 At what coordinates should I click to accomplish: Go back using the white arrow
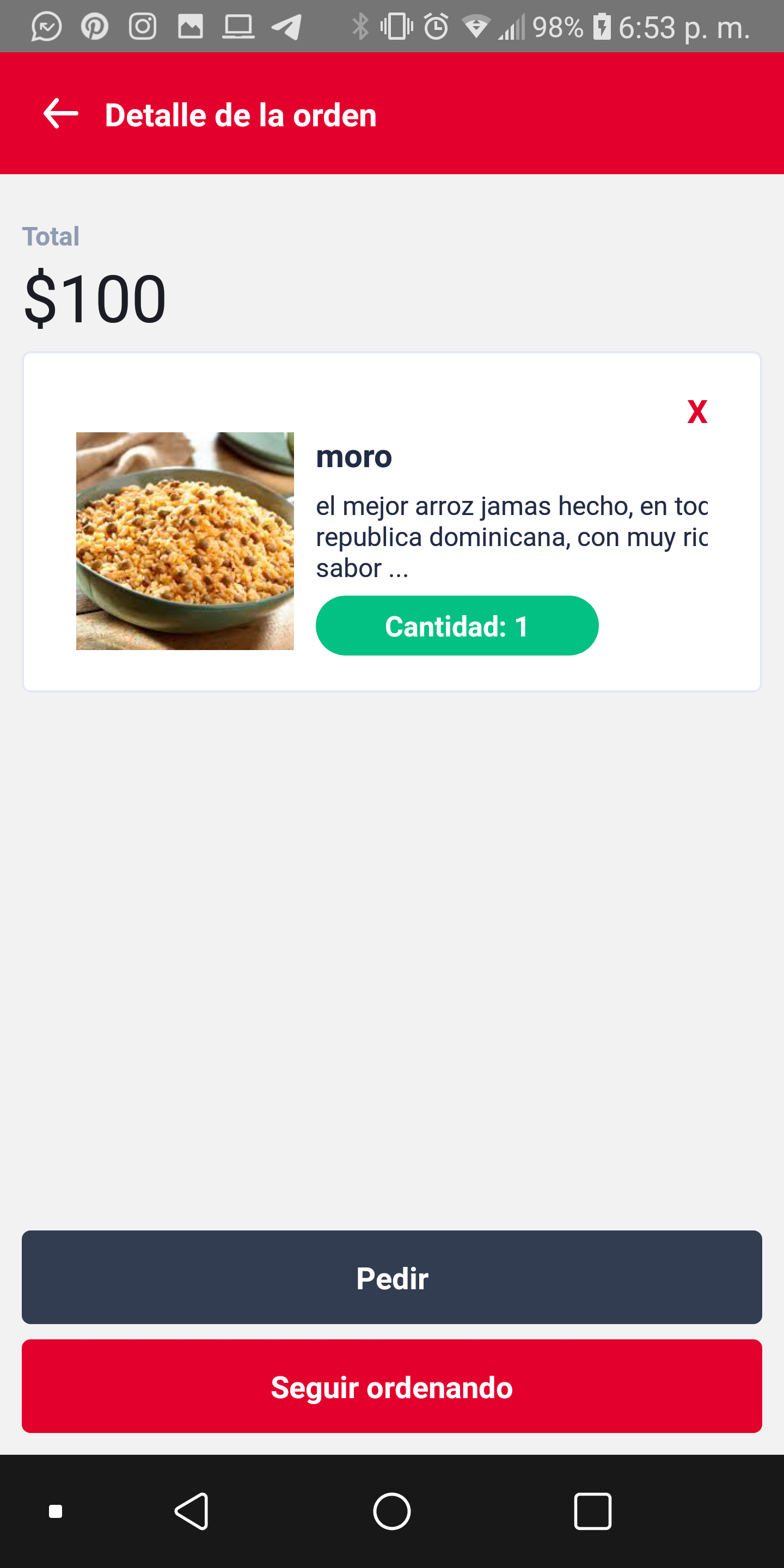(x=60, y=113)
